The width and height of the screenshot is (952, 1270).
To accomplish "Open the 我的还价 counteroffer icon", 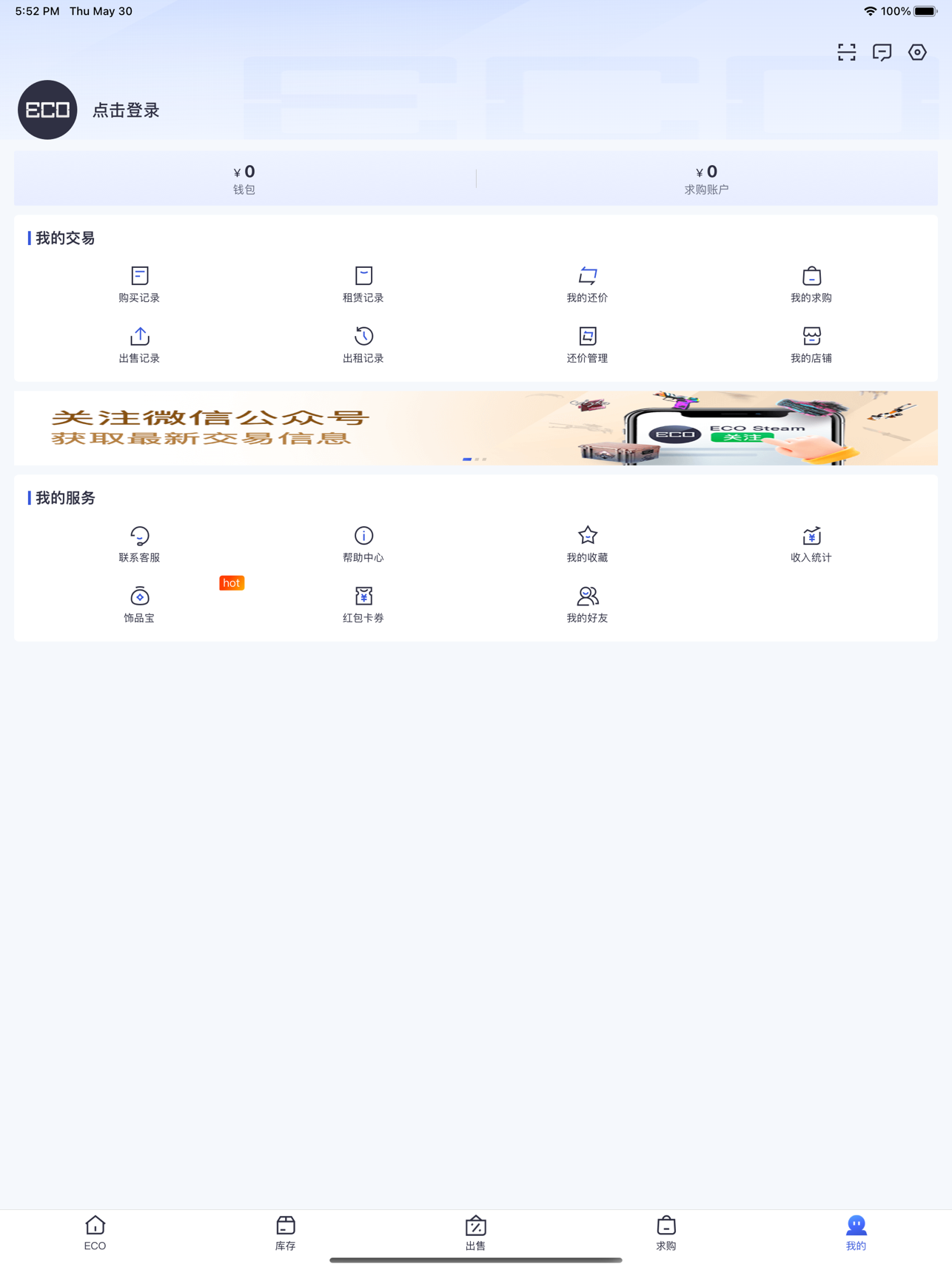I will 586,282.
